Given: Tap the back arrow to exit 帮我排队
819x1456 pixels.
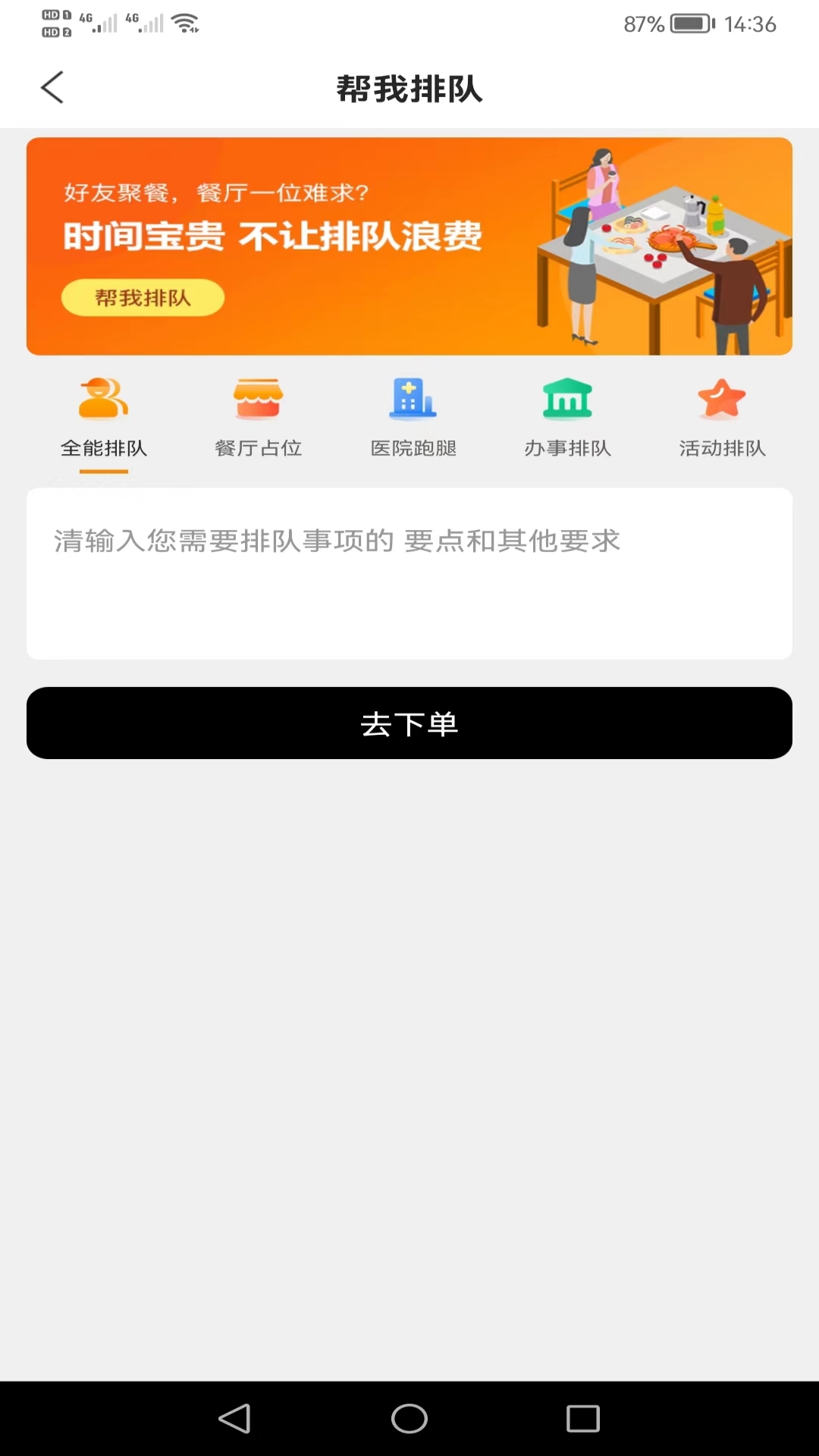Looking at the screenshot, I should [x=51, y=87].
